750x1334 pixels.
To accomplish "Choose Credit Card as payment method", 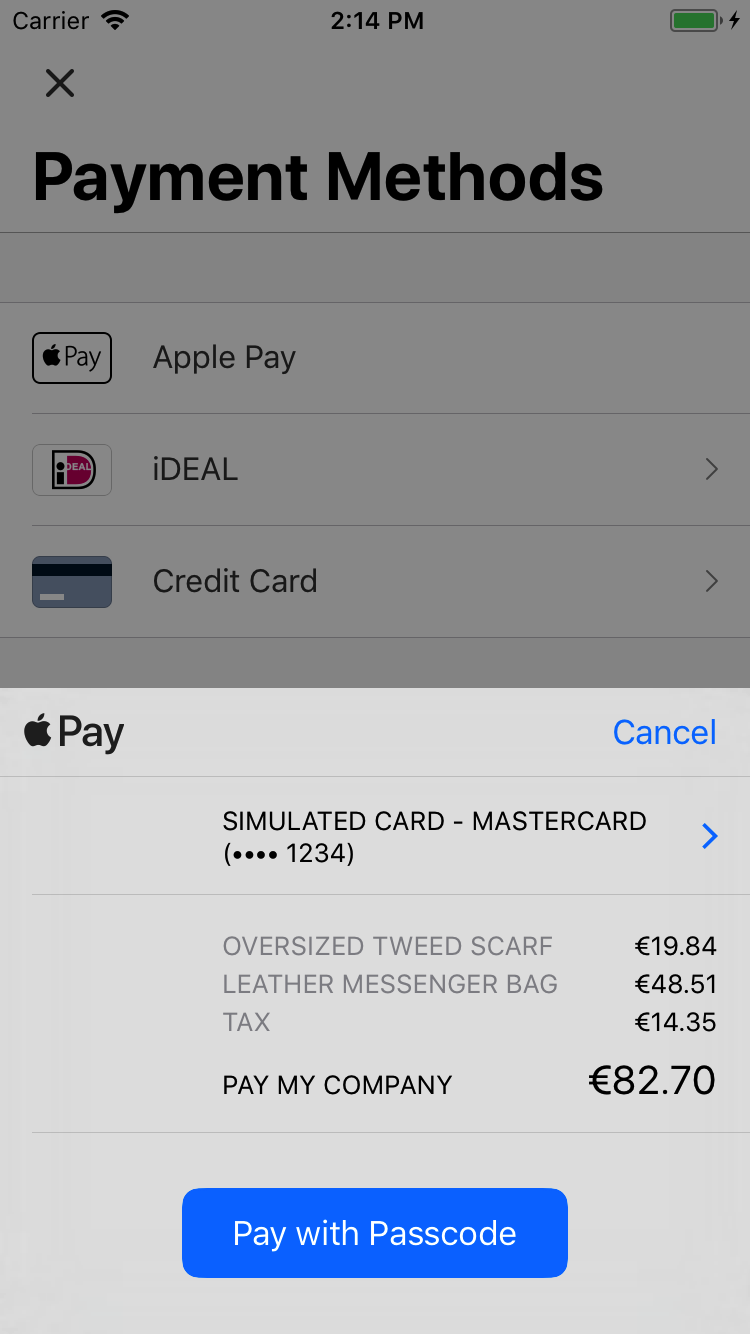I will point(375,581).
